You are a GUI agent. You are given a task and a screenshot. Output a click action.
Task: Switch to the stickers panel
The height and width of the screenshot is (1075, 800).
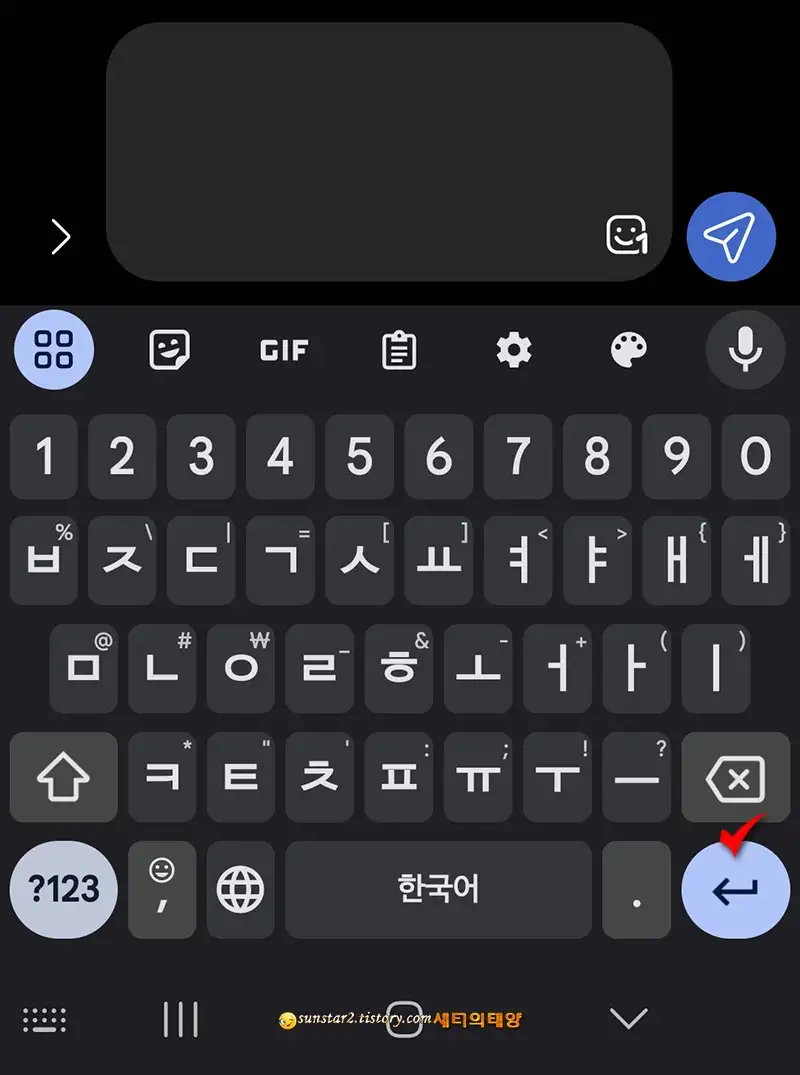click(x=169, y=350)
